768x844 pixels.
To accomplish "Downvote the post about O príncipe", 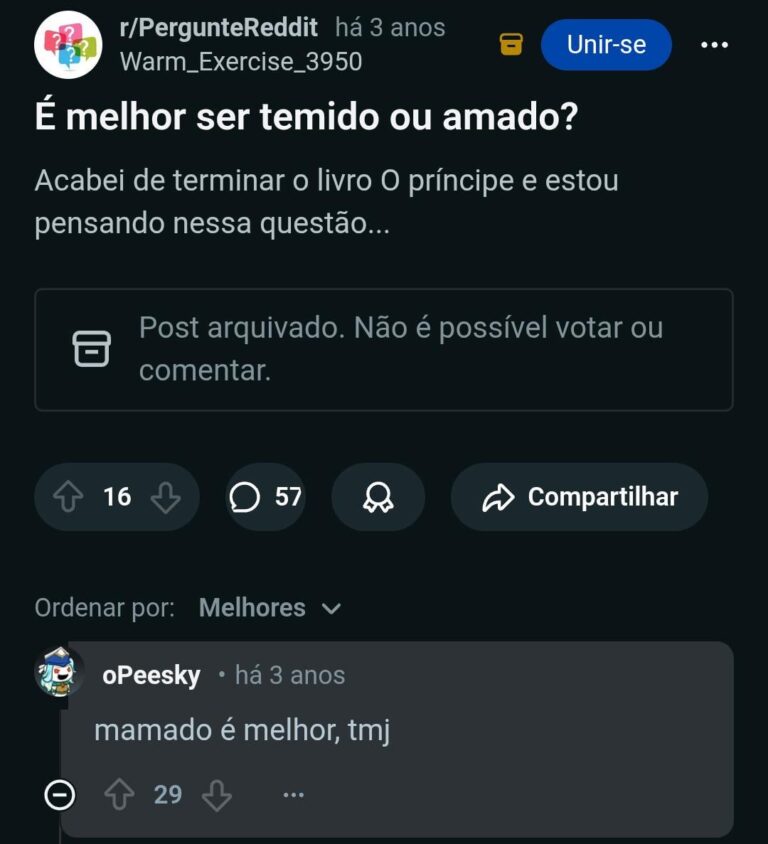I will point(165,497).
